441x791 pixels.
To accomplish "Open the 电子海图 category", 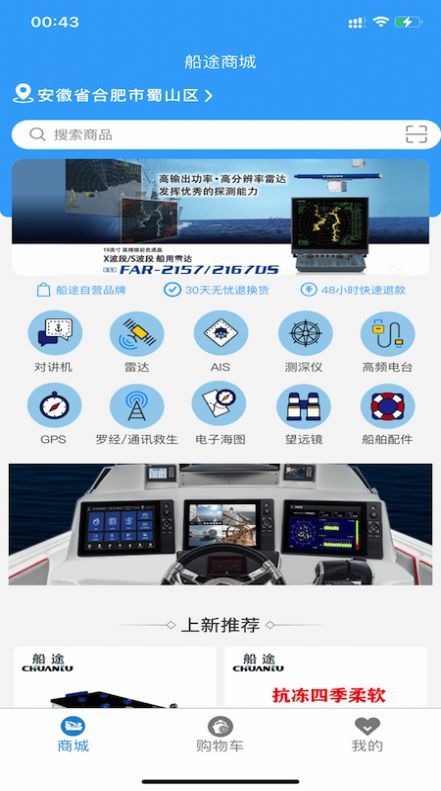I will 220,415.
